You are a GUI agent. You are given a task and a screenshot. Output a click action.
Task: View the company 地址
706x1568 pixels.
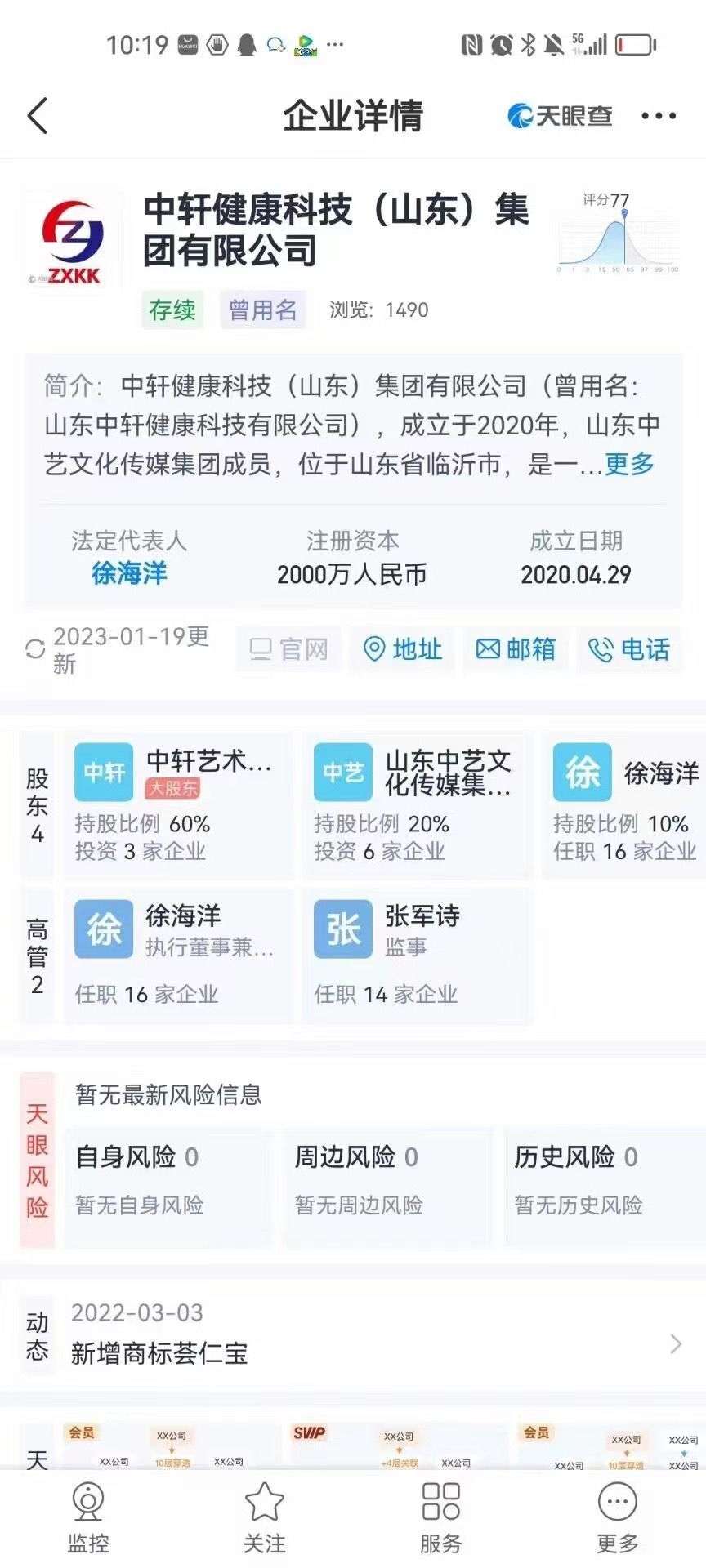[x=402, y=649]
